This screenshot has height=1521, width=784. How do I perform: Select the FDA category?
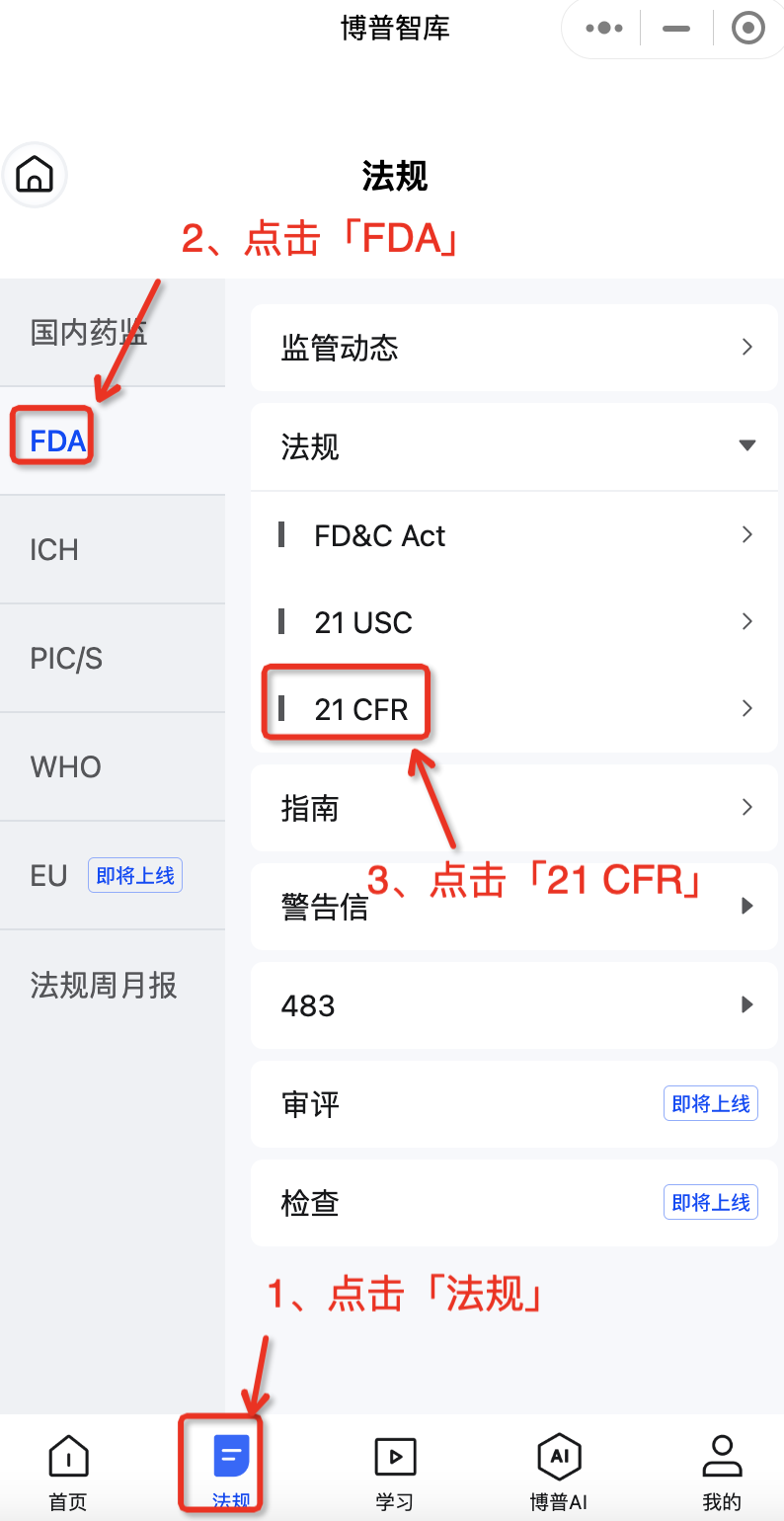[59, 440]
